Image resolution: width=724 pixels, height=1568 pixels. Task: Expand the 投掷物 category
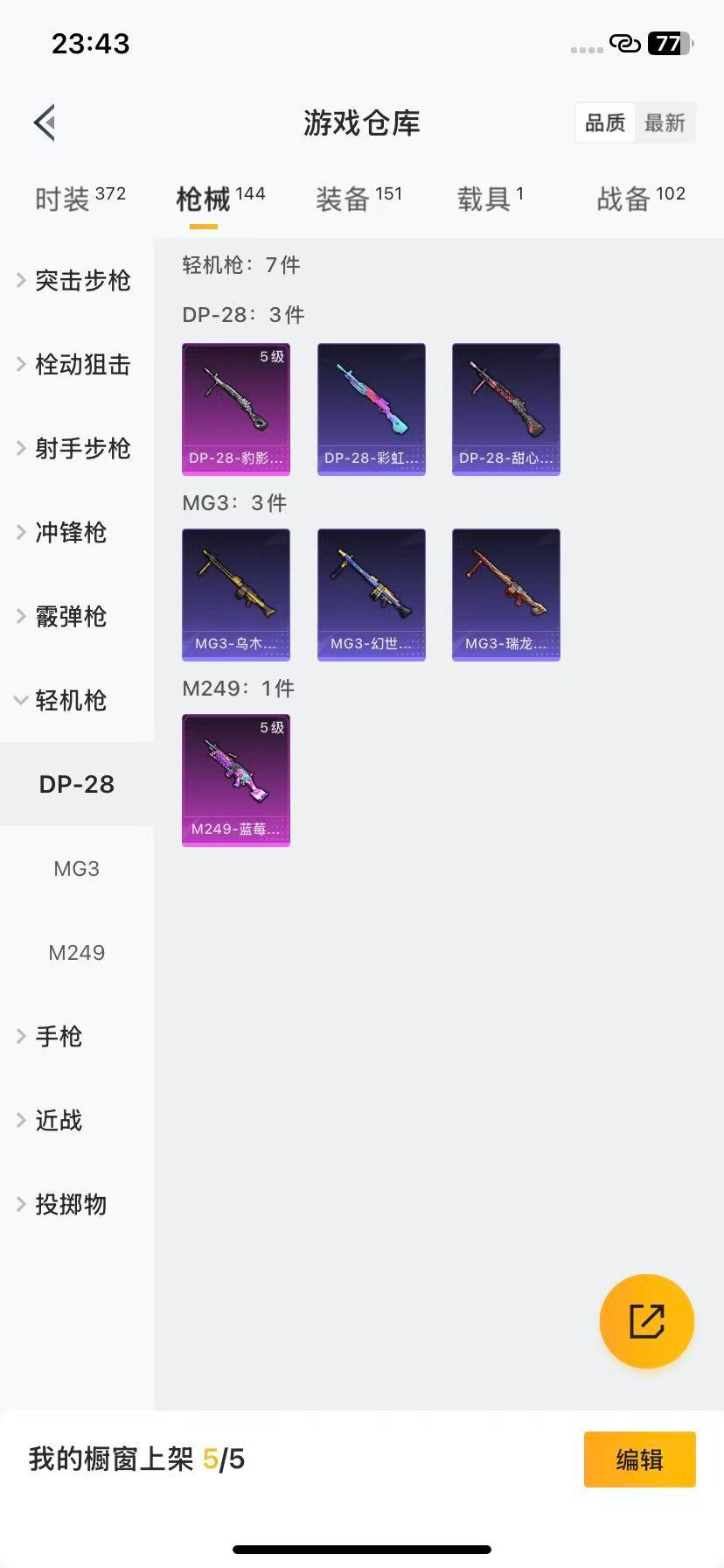tap(70, 1204)
